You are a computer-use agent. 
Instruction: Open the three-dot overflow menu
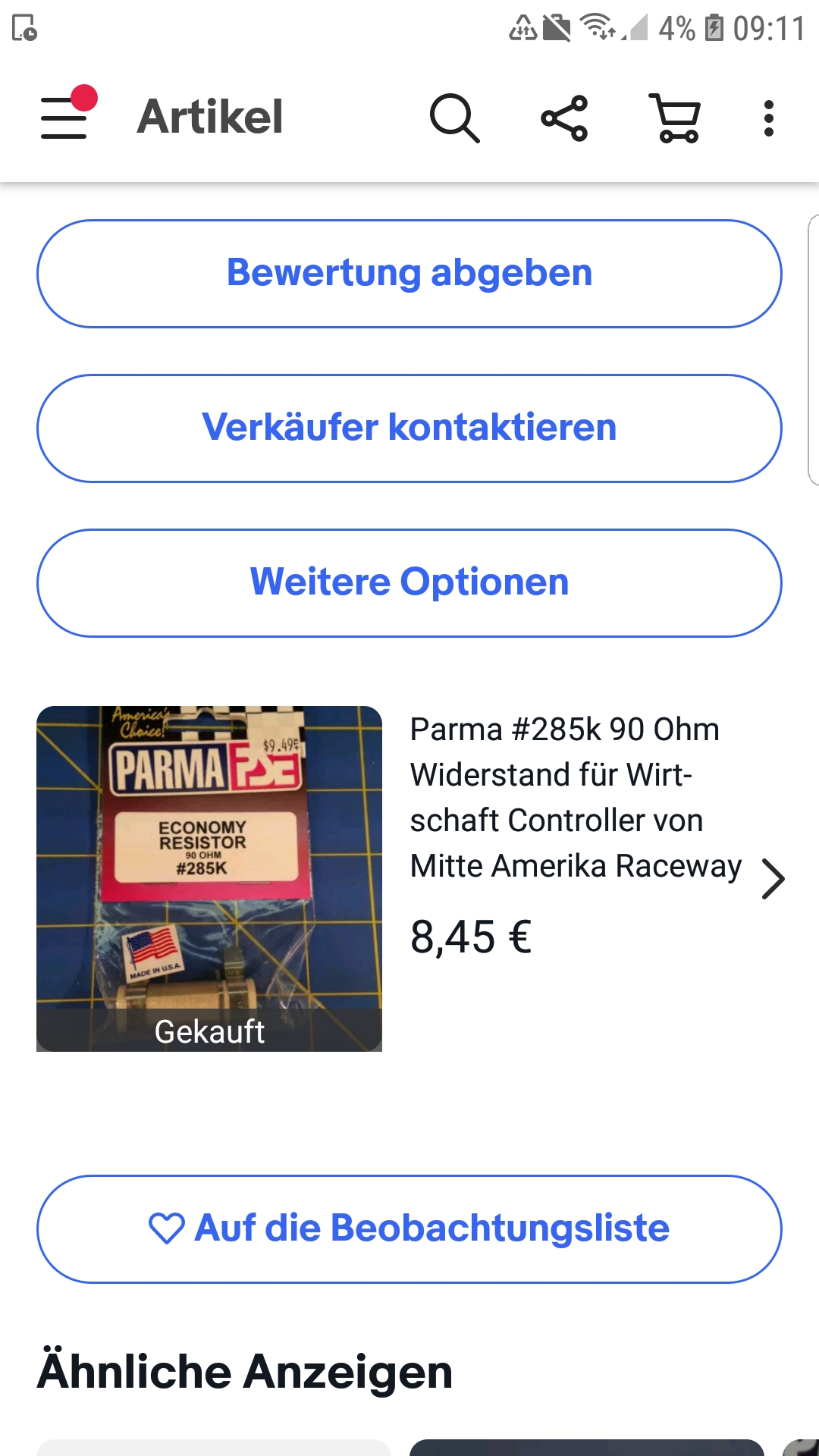tap(768, 118)
